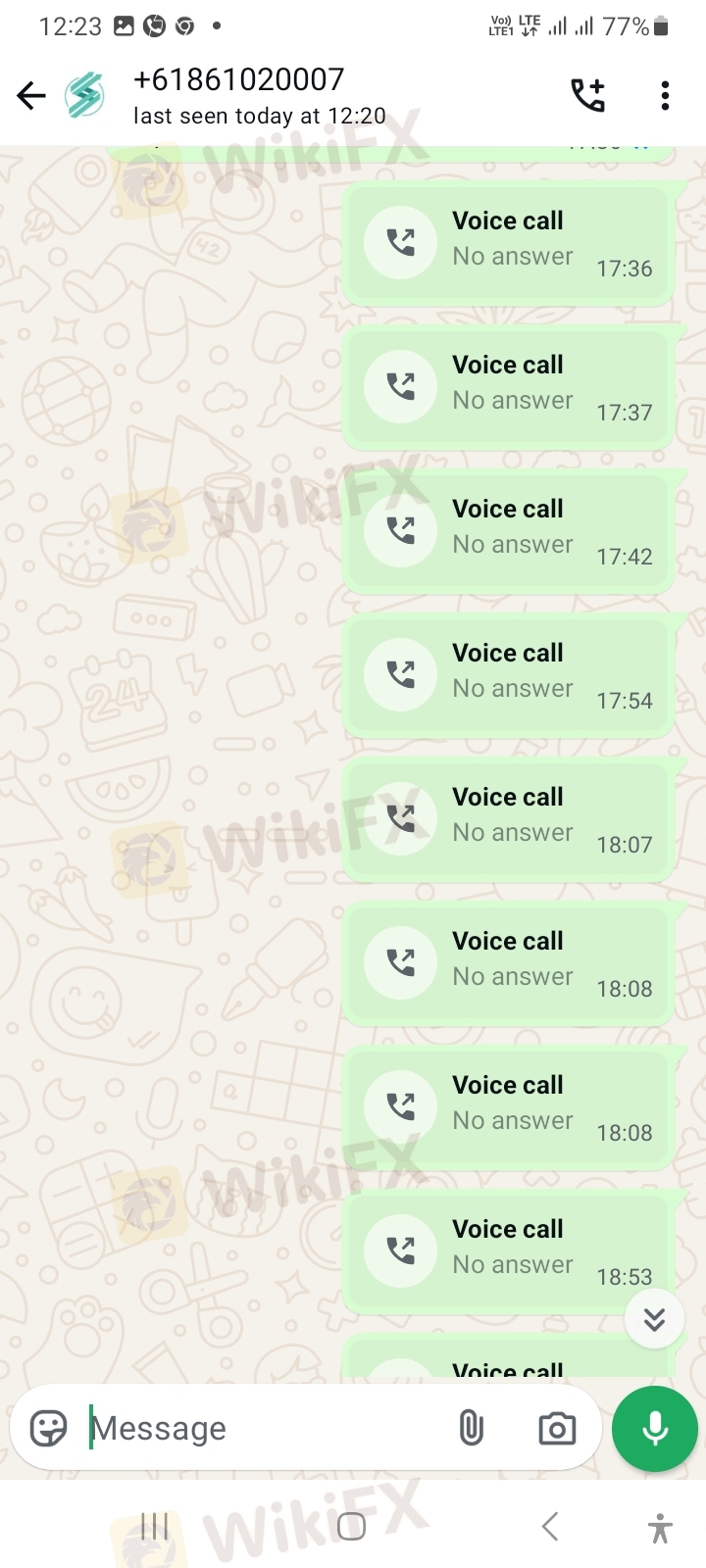The width and height of the screenshot is (706, 1568).
Task: Open the emoji and sticker picker
Action: [x=48, y=1429]
